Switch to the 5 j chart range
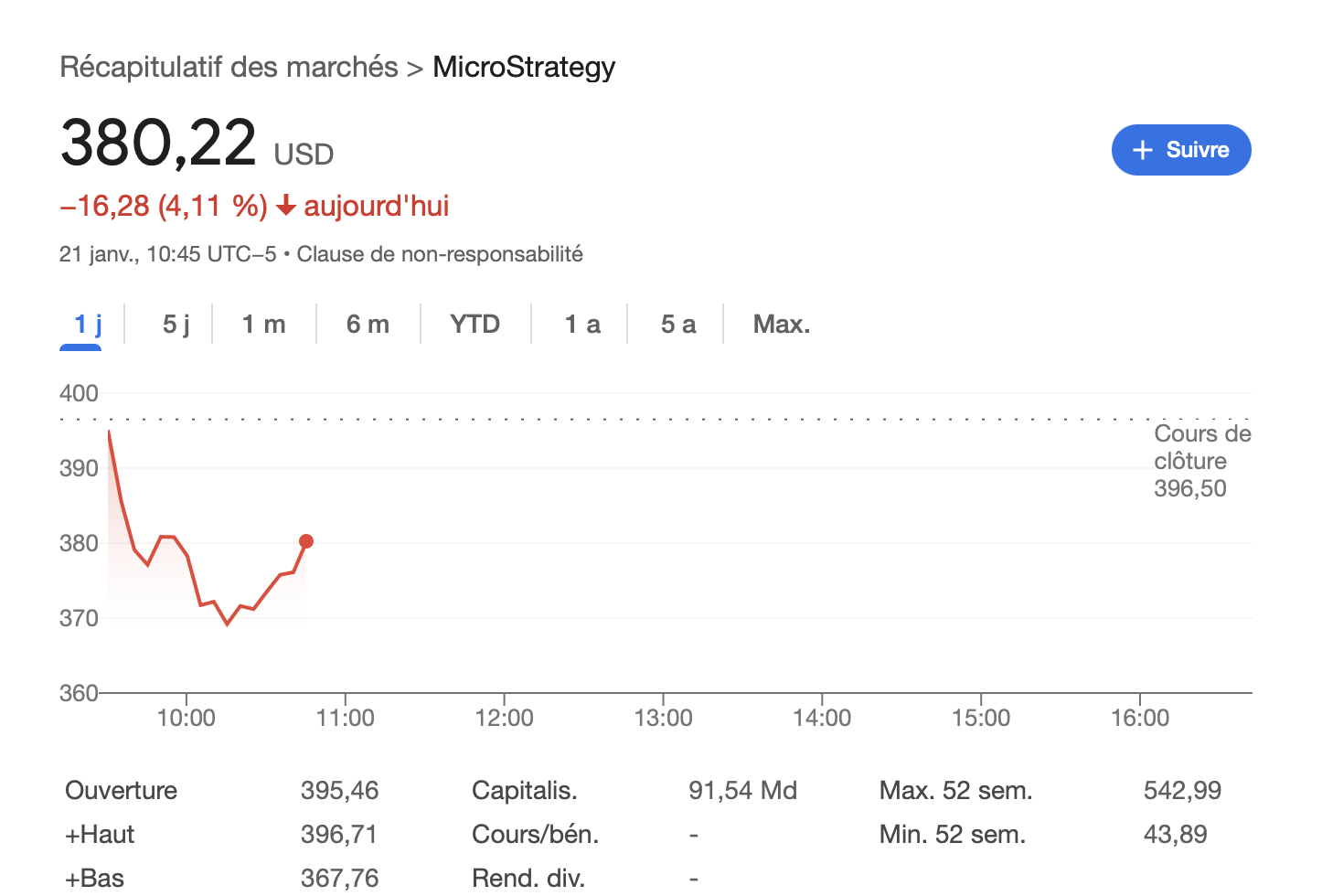Image resolution: width=1322 pixels, height=896 pixels. pyautogui.click(x=176, y=325)
